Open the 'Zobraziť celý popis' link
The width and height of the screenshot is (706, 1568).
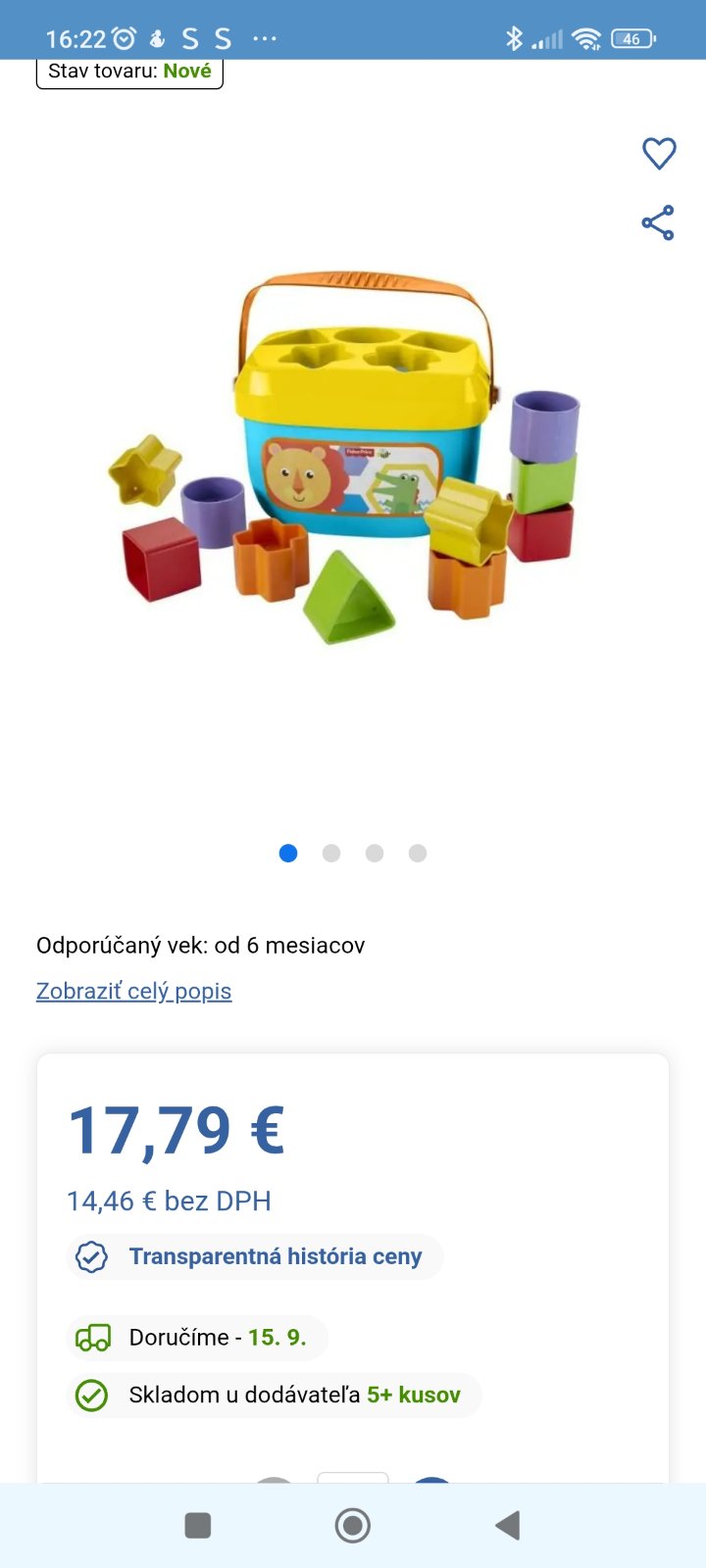tap(134, 991)
